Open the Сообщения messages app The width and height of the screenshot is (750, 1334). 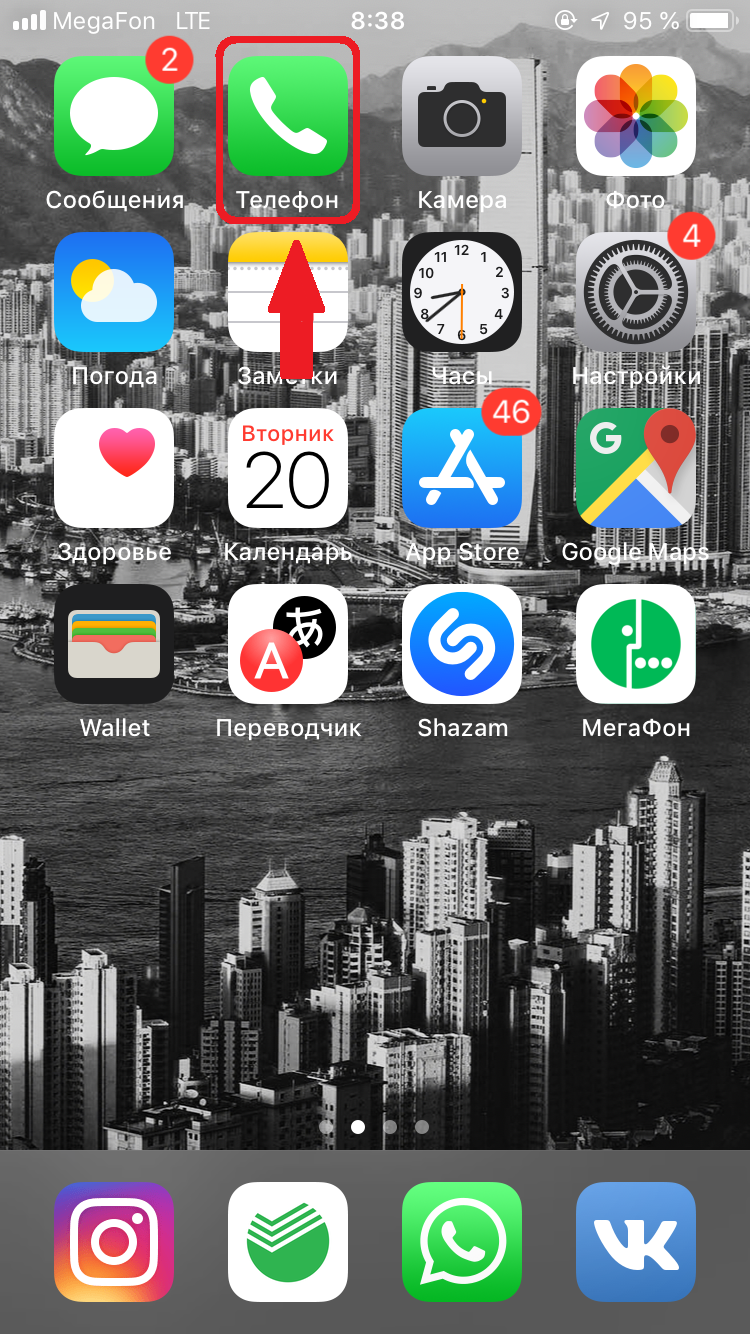[114, 116]
